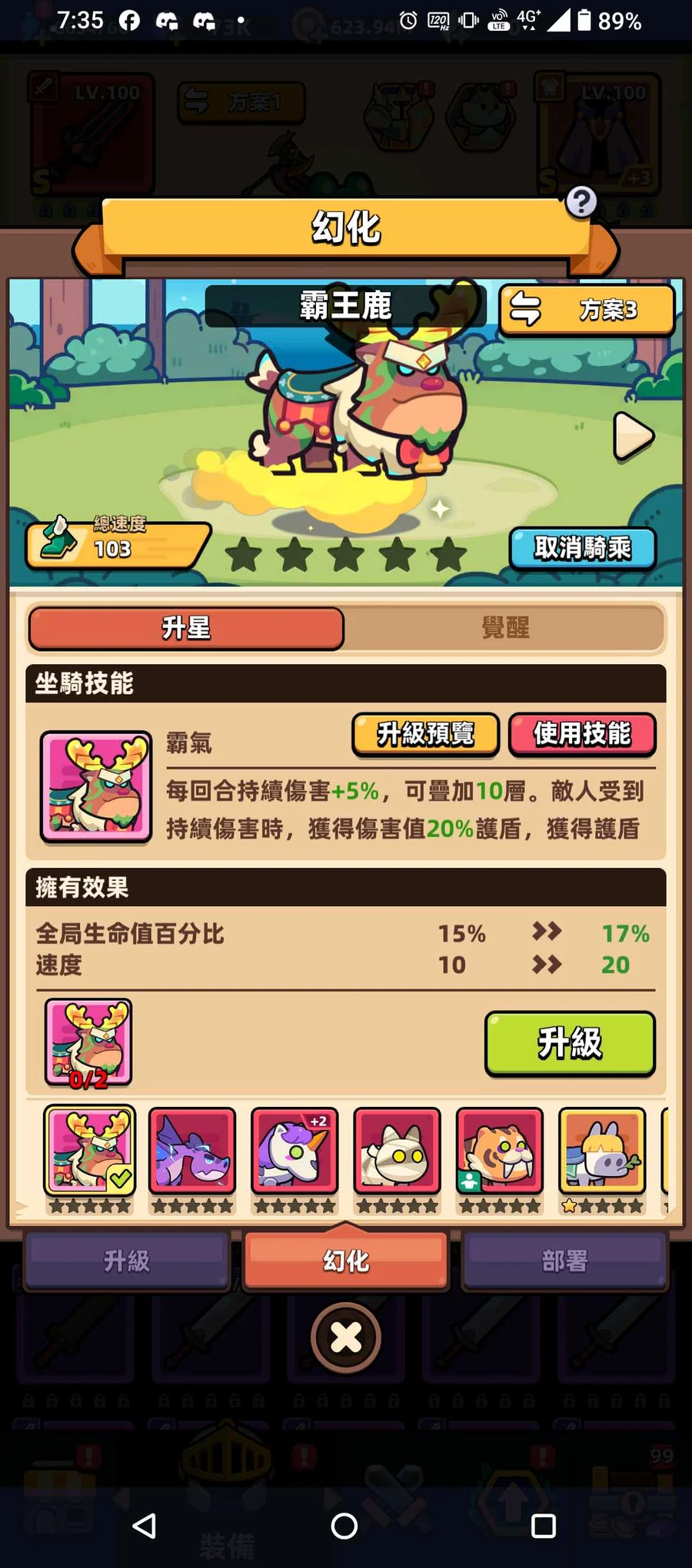This screenshot has height=1568, width=692.
Task: Close the 幻化 panel with X
Action: click(346, 1338)
